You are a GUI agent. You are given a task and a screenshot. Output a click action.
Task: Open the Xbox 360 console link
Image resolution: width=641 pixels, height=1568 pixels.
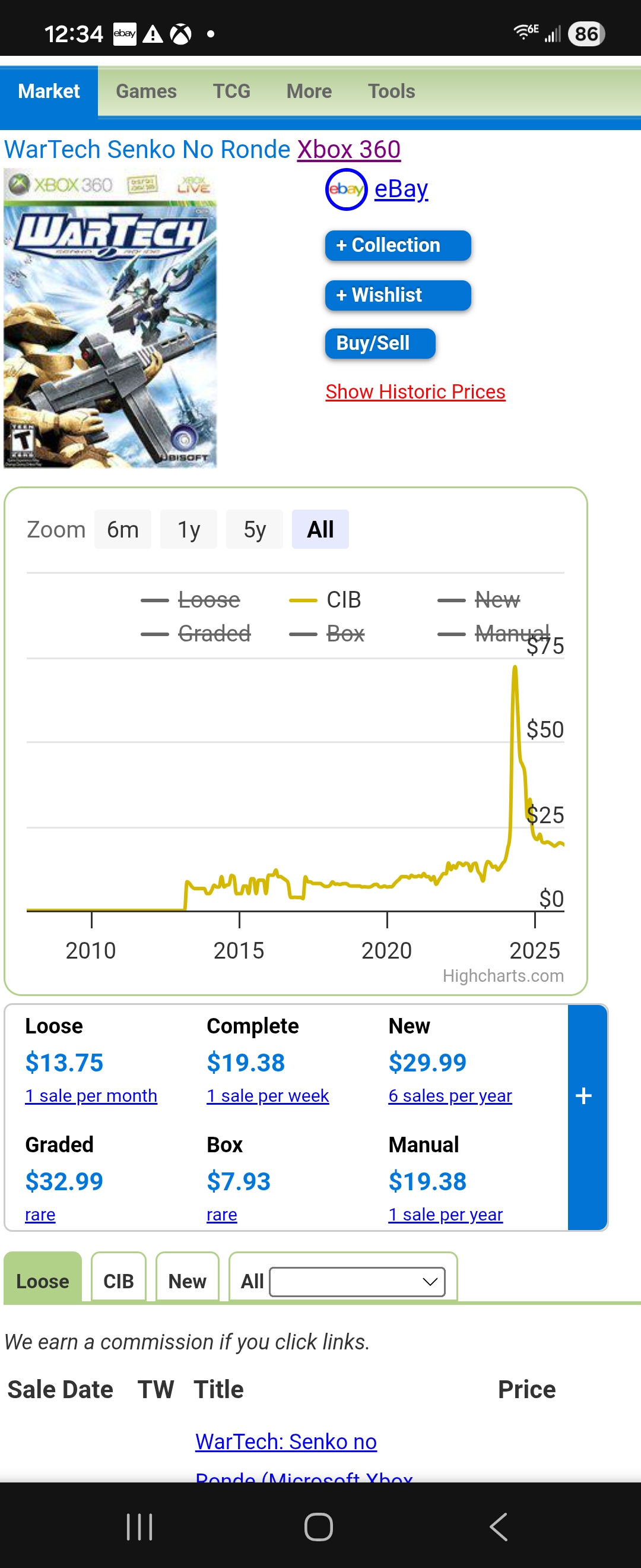348,150
